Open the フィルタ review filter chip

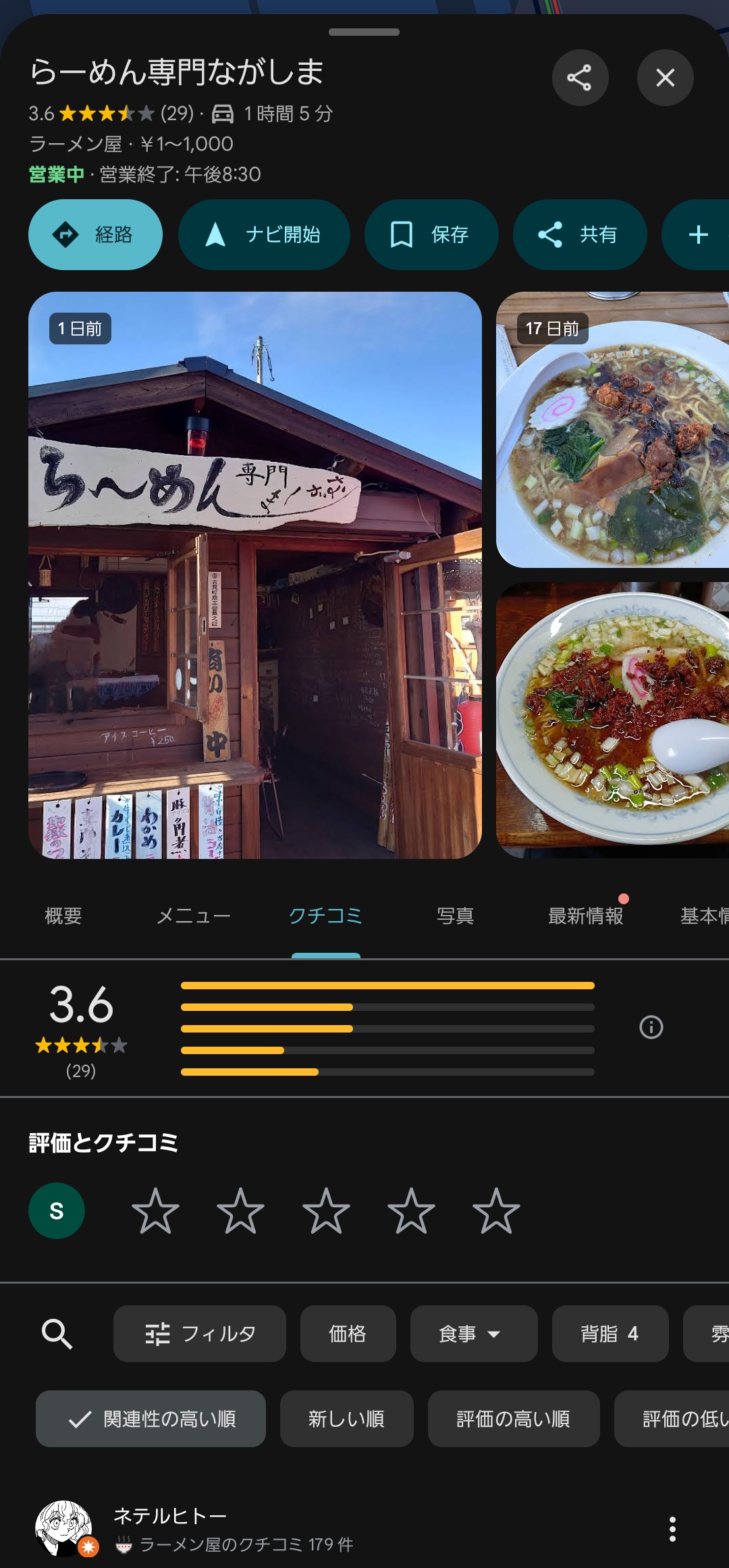click(200, 1334)
